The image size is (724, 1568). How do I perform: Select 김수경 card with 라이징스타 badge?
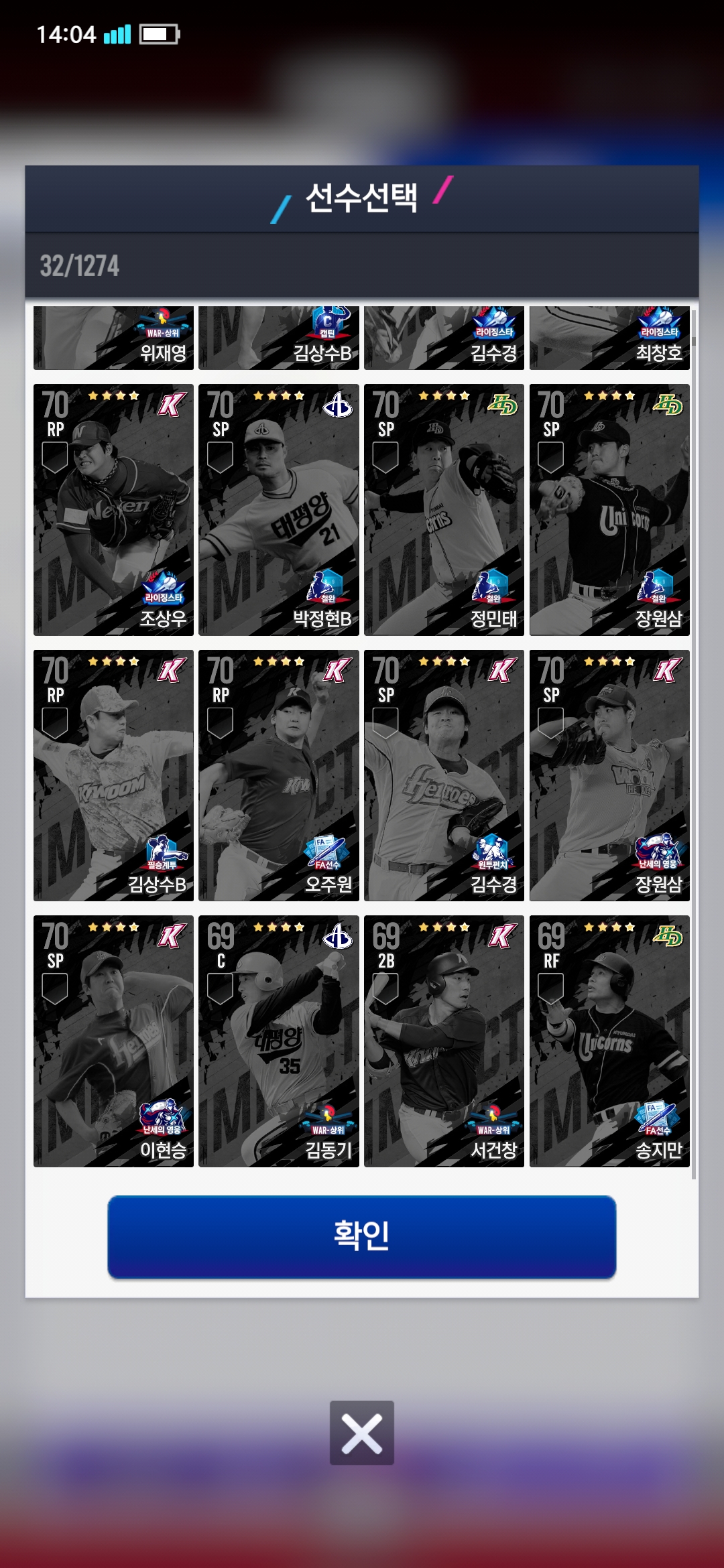(444, 338)
